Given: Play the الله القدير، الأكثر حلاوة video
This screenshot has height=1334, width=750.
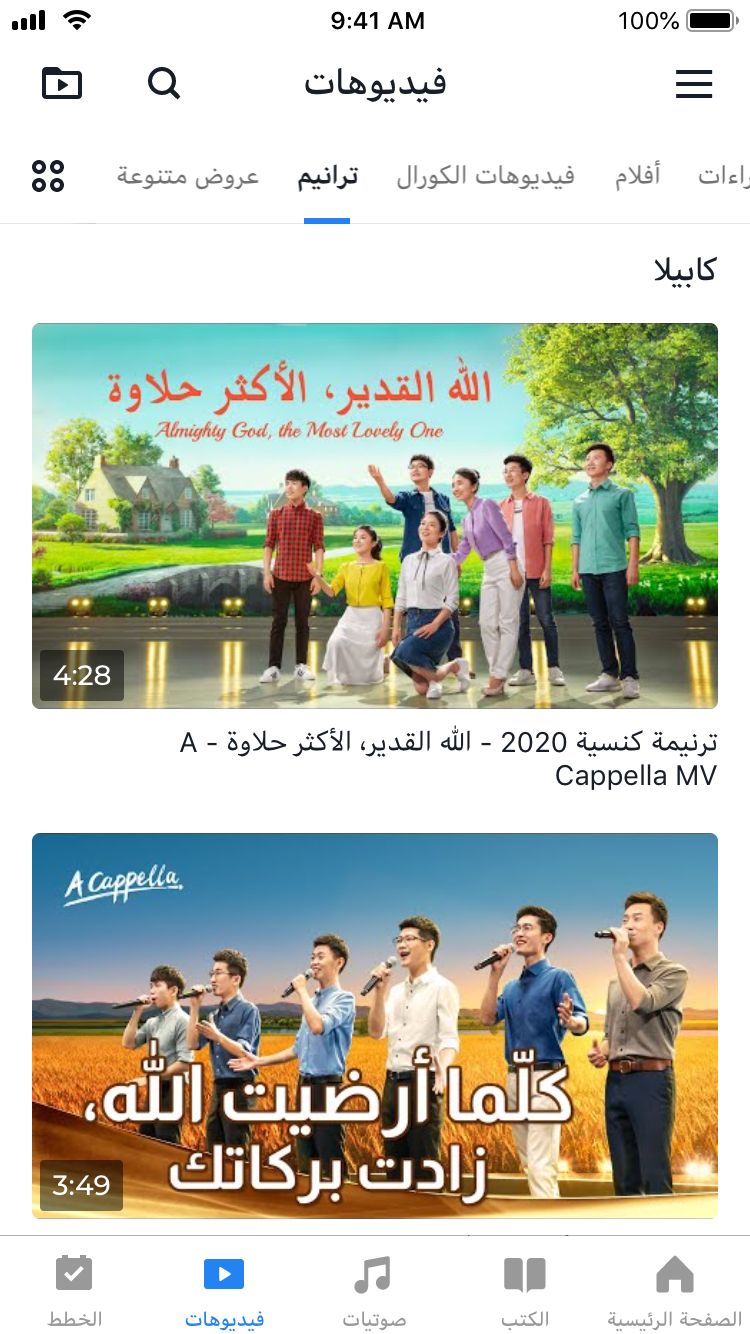Looking at the screenshot, I should (x=375, y=515).
